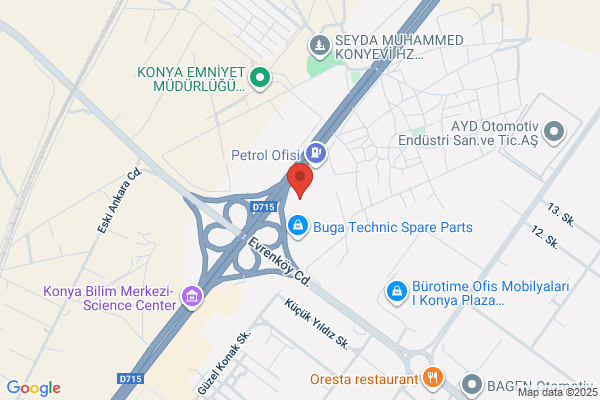Open the Petrol Ofisi gas station pin

(316, 154)
